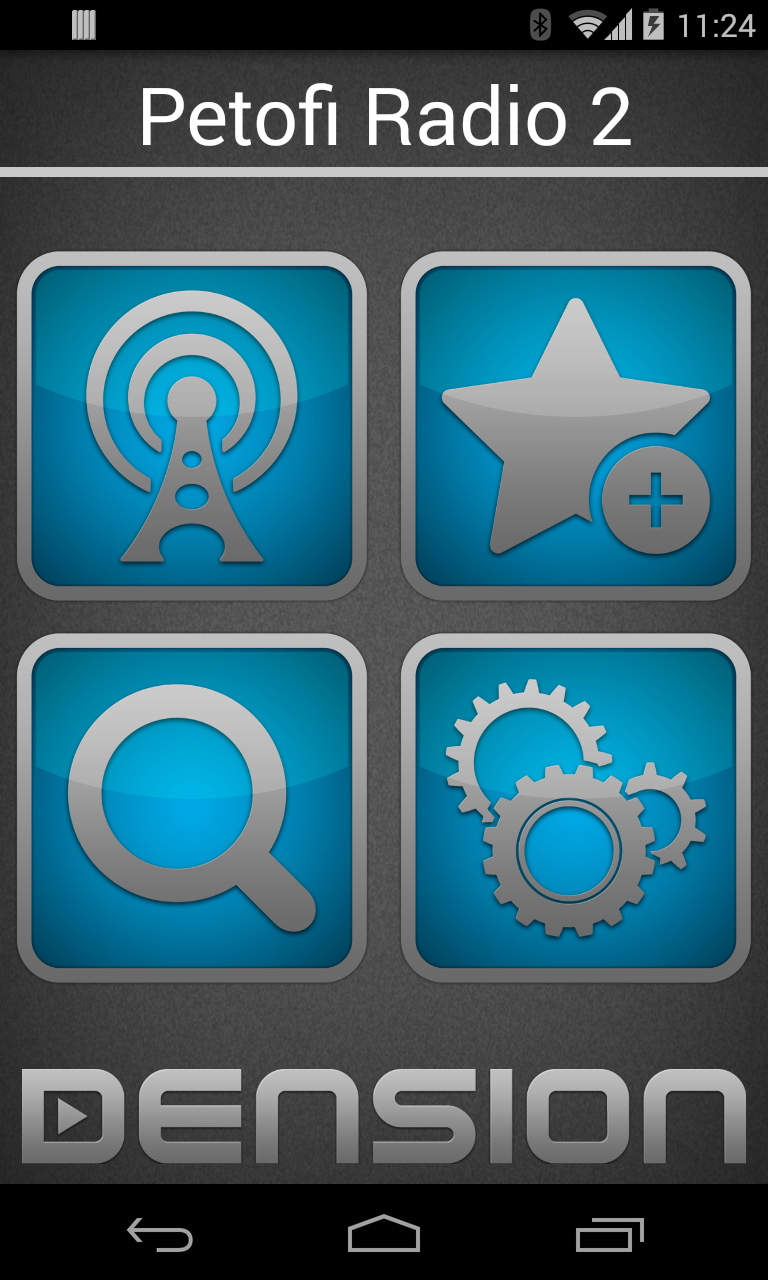Screen dimensions: 768x1280
Task: Open the magnifying glass search tile
Action: point(192,808)
